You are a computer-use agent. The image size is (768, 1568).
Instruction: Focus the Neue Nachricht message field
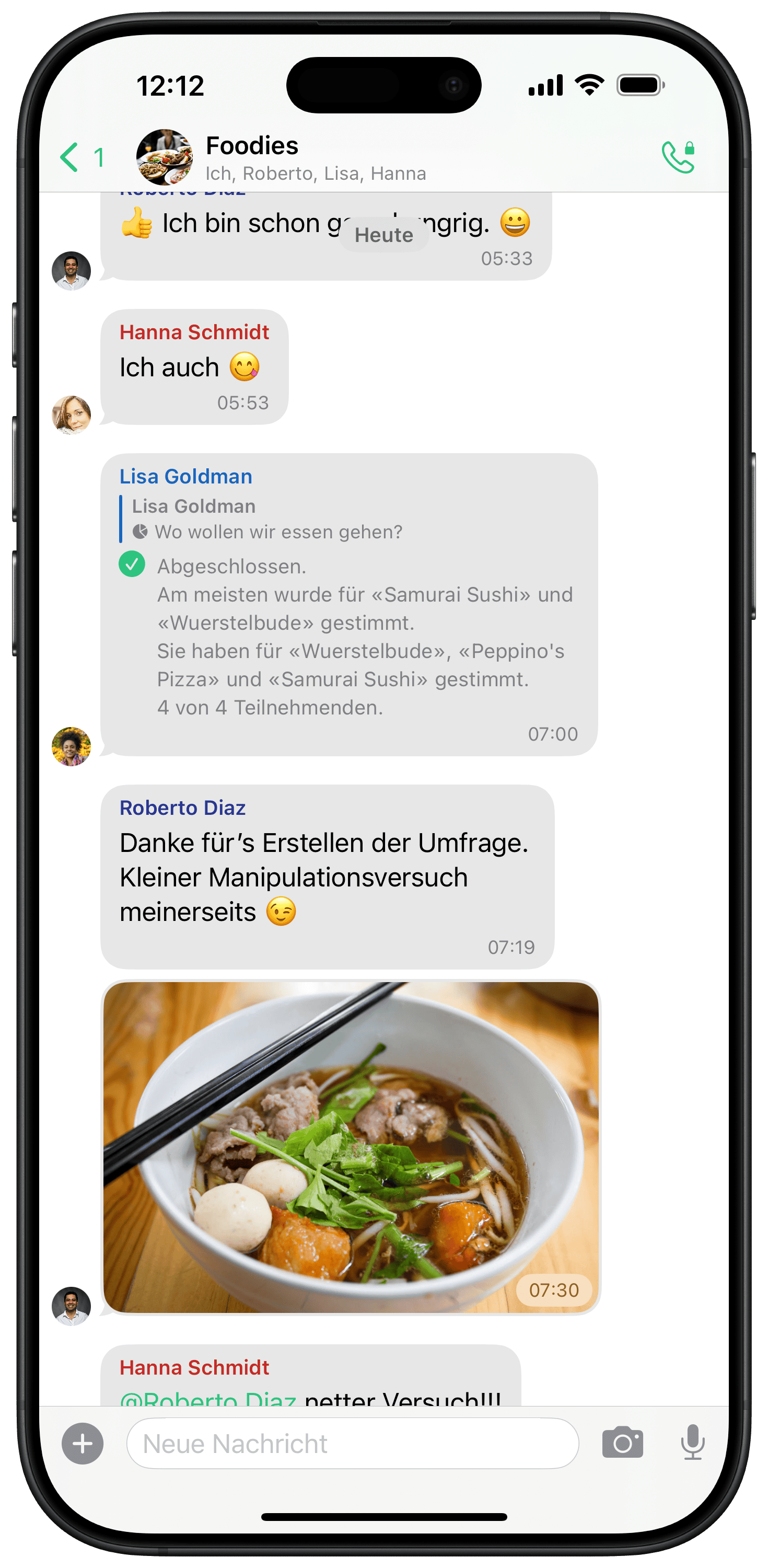(352, 1443)
